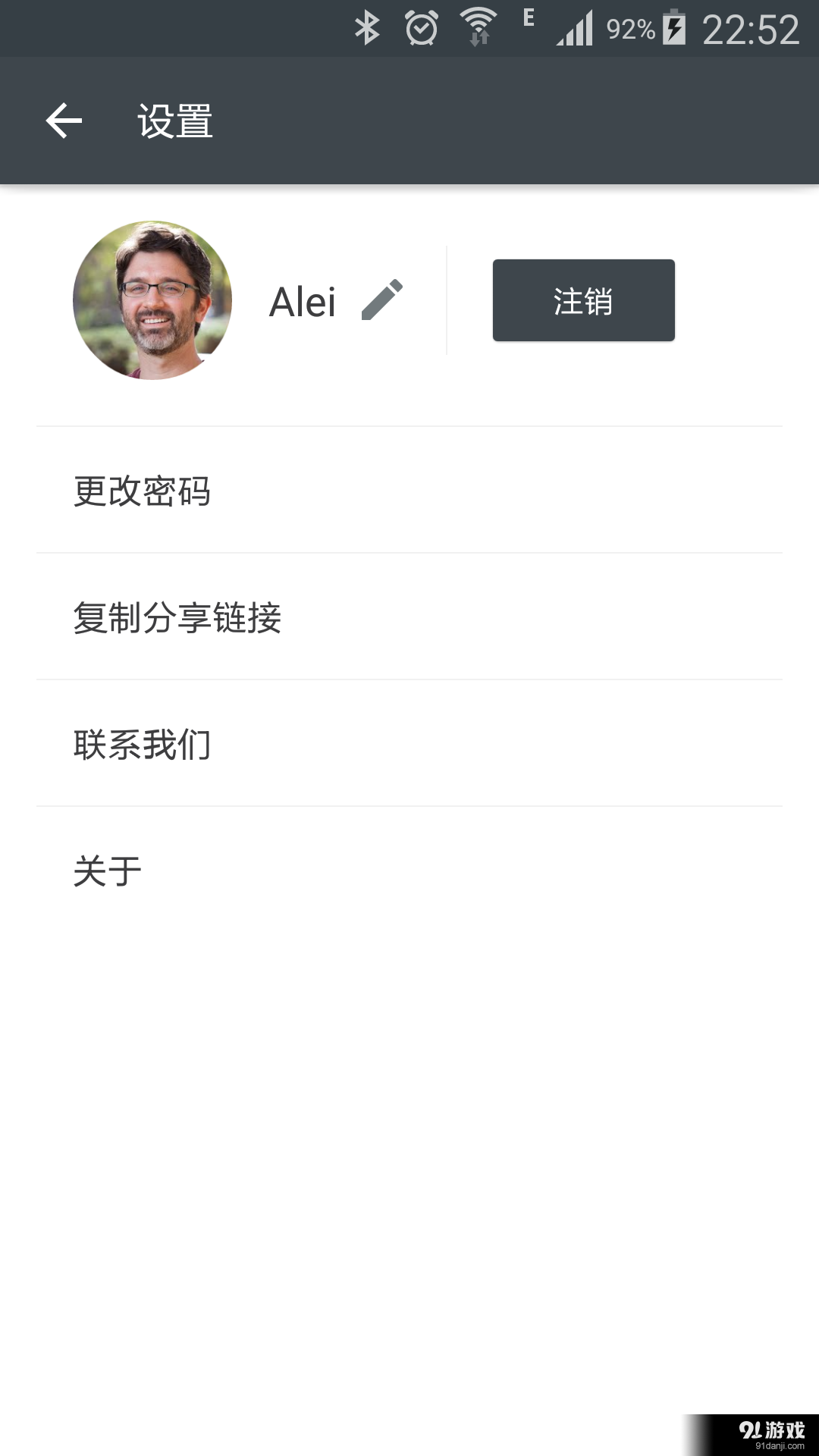The height and width of the screenshot is (1456, 819).
Task: Select the pencil icon to edit username
Action: point(383,300)
